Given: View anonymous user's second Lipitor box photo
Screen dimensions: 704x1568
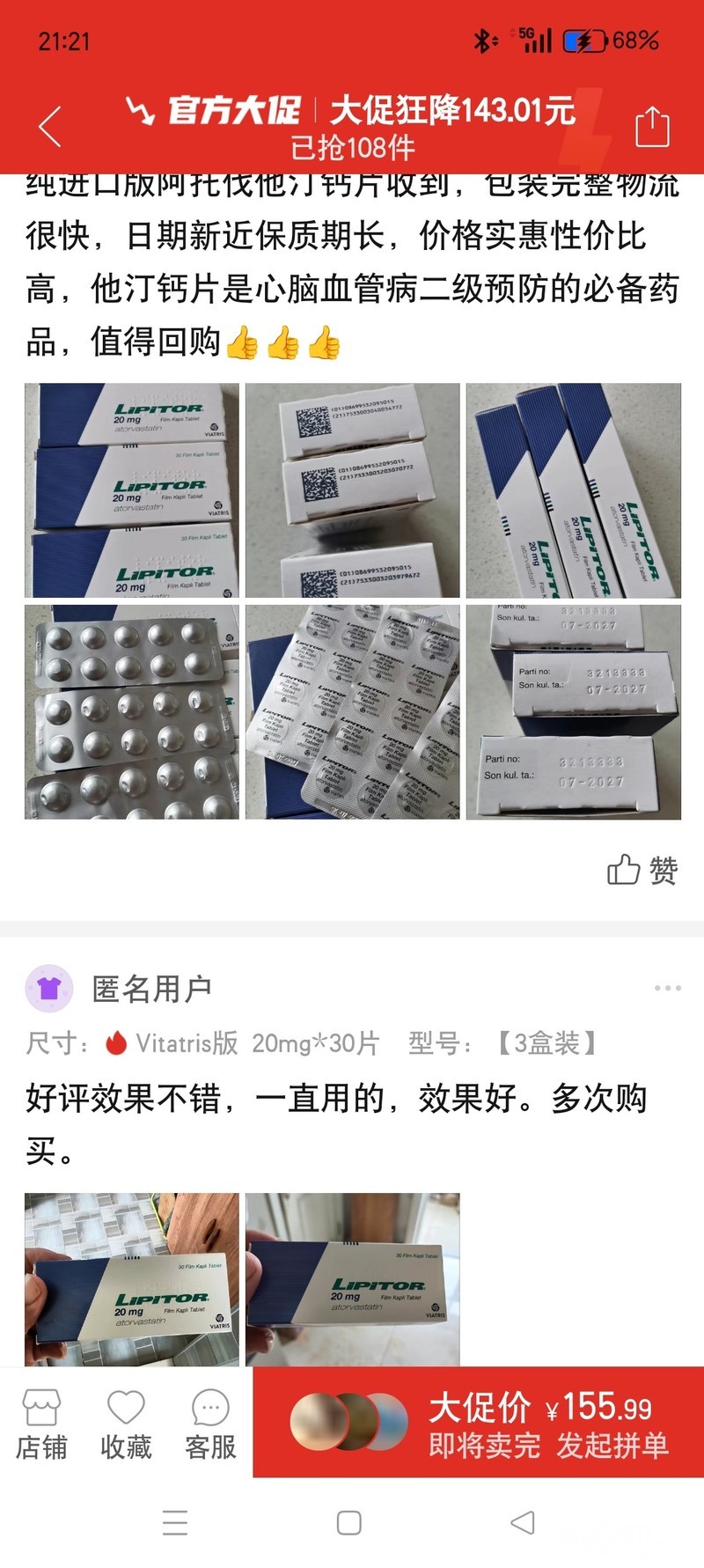Looking at the screenshot, I should [352, 1278].
